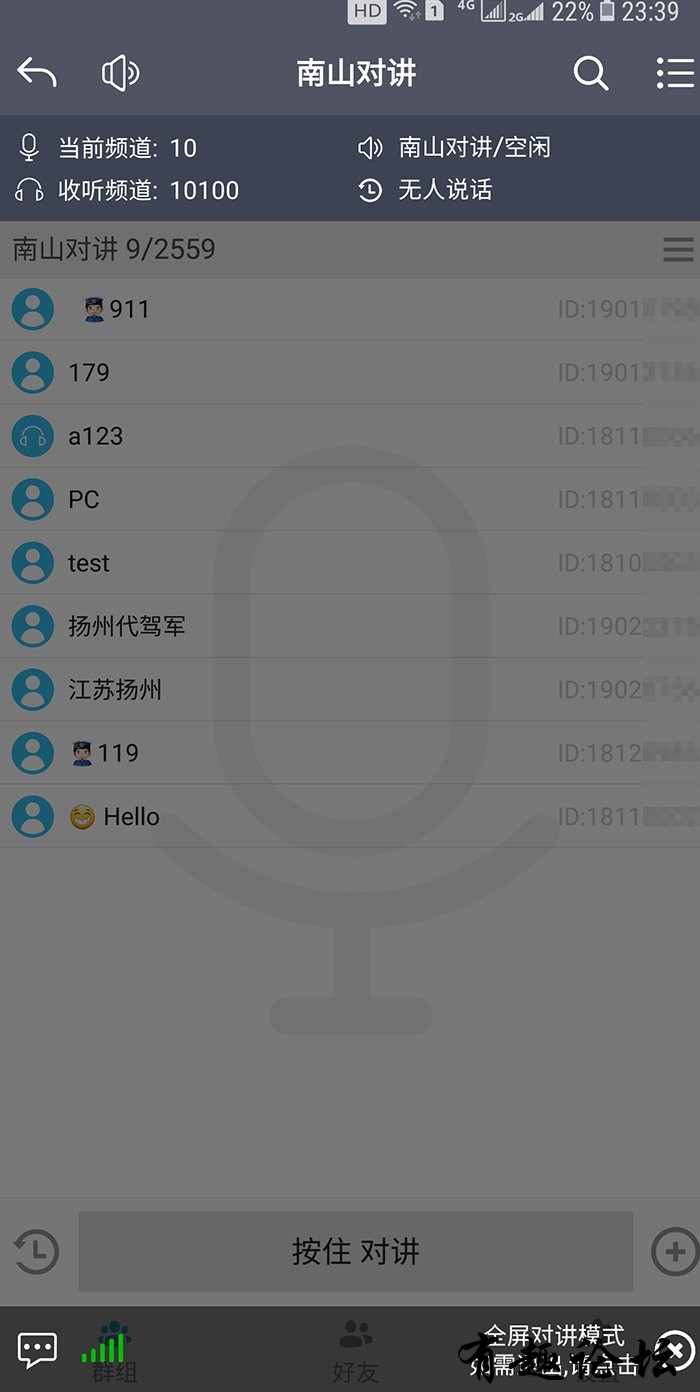700x1392 pixels.
Task: Open the list menu in the top bar
Action: pos(675,73)
